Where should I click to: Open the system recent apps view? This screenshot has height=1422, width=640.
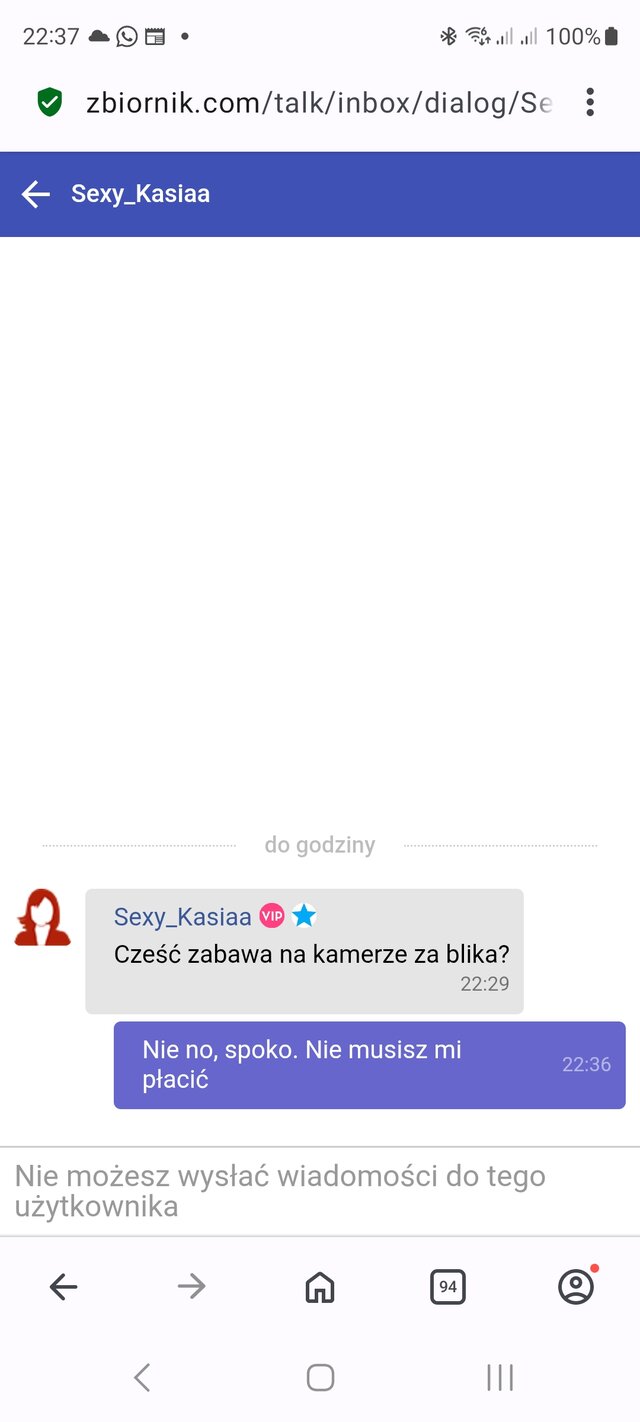pos(499,1378)
